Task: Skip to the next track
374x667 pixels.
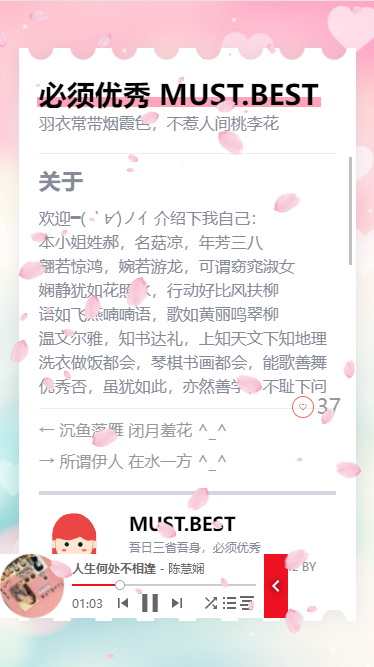Action: [x=177, y=603]
